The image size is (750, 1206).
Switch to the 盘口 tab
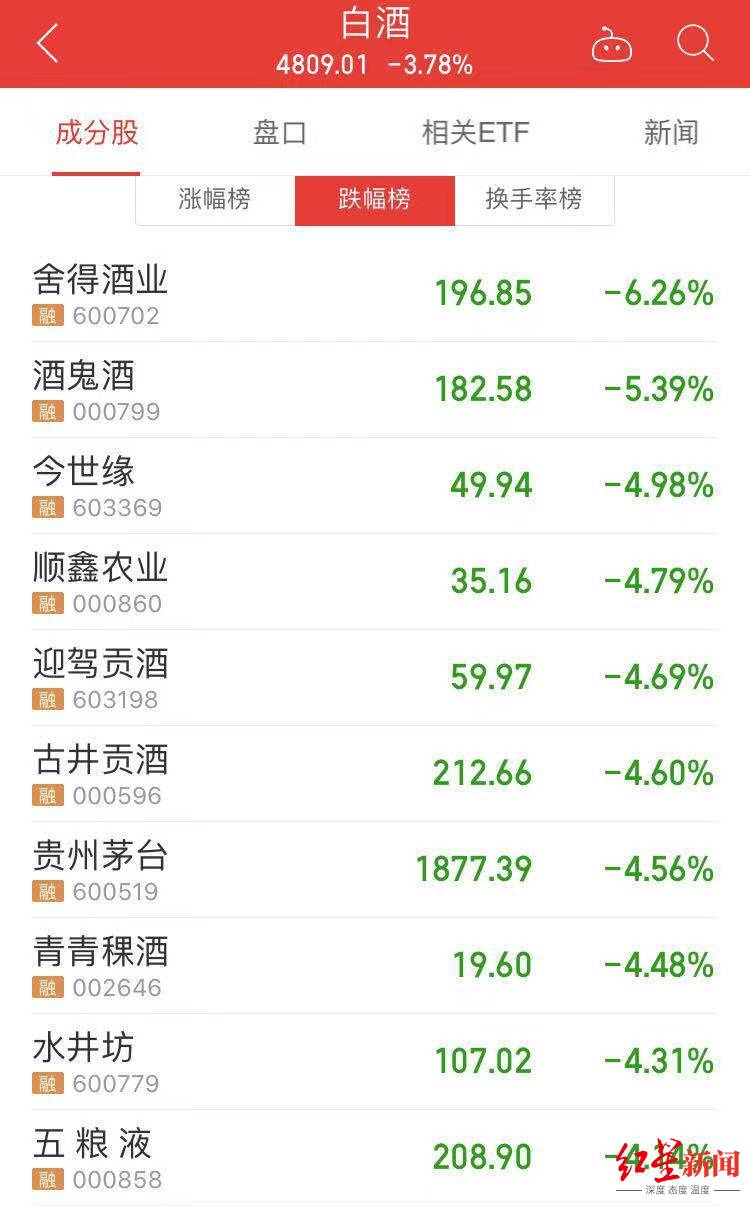click(279, 133)
